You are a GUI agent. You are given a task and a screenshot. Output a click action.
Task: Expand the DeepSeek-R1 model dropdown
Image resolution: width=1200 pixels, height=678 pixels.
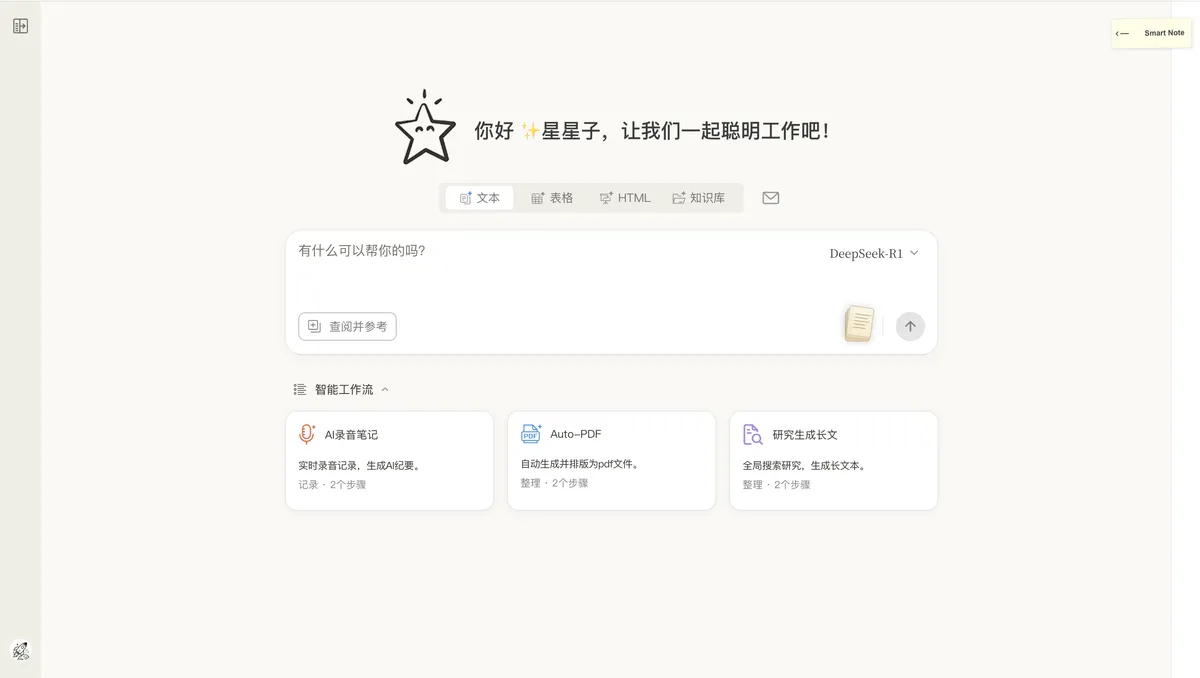[x=874, y=254]
